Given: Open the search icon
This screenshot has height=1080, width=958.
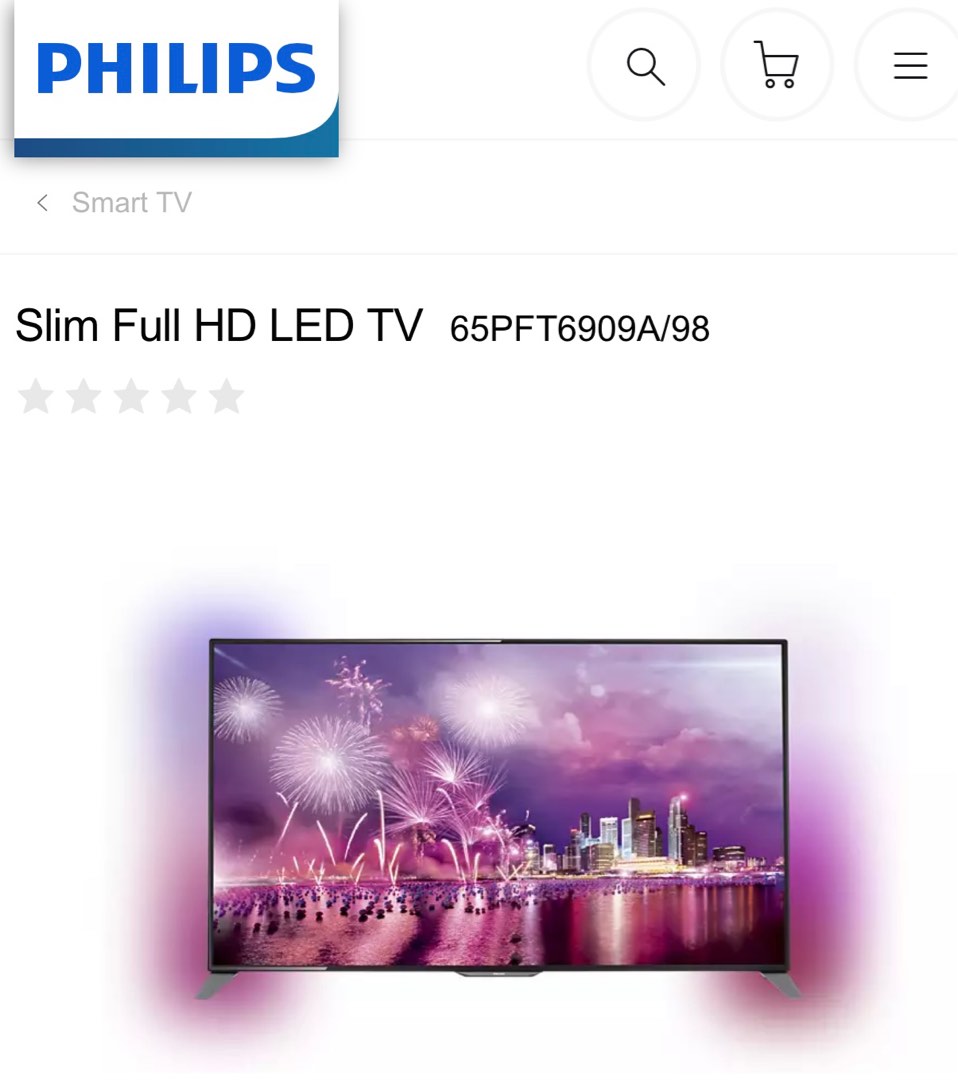Looking at the screenshot, I should tap(645, 67).
